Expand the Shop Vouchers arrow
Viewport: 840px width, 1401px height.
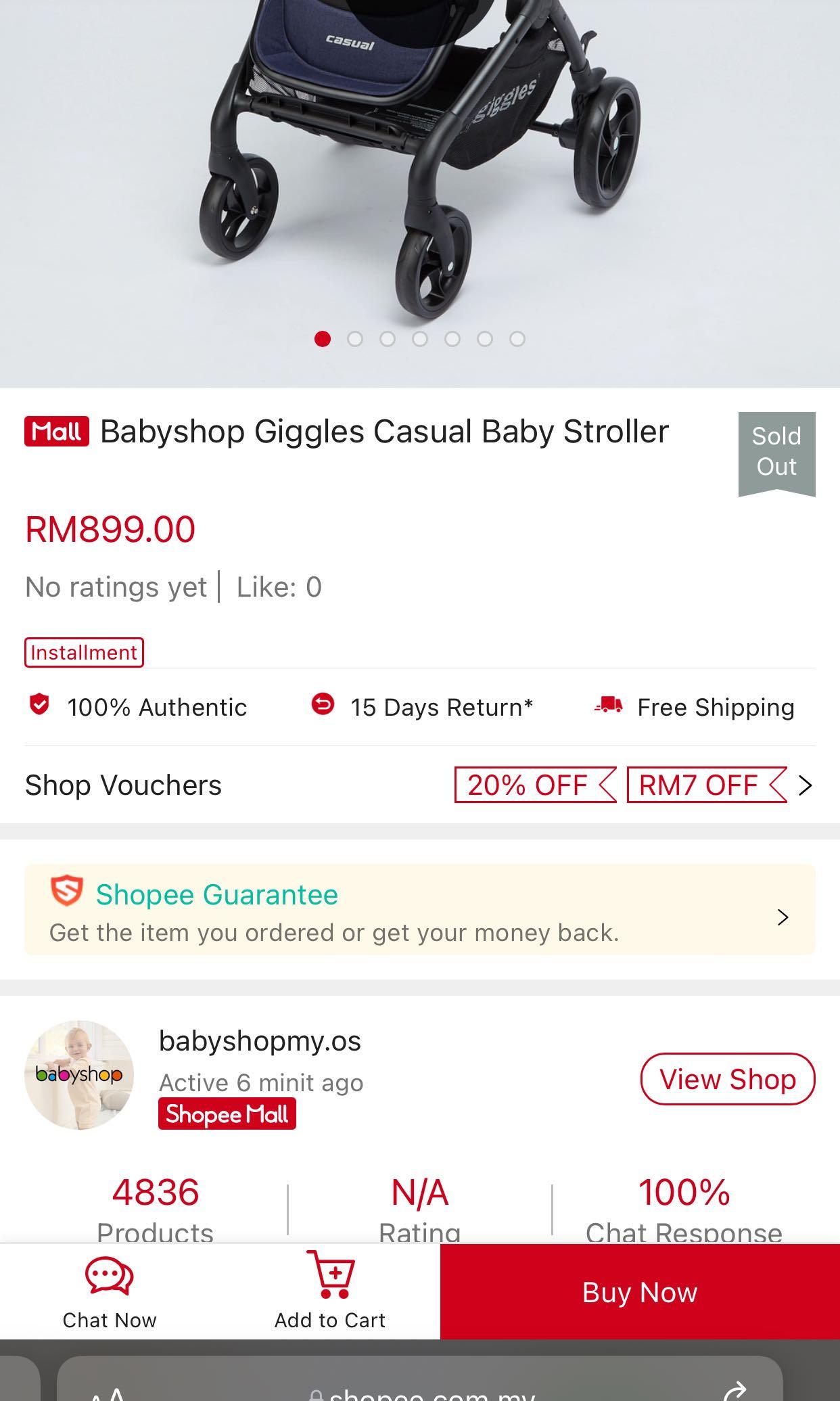tap(805, 785)
